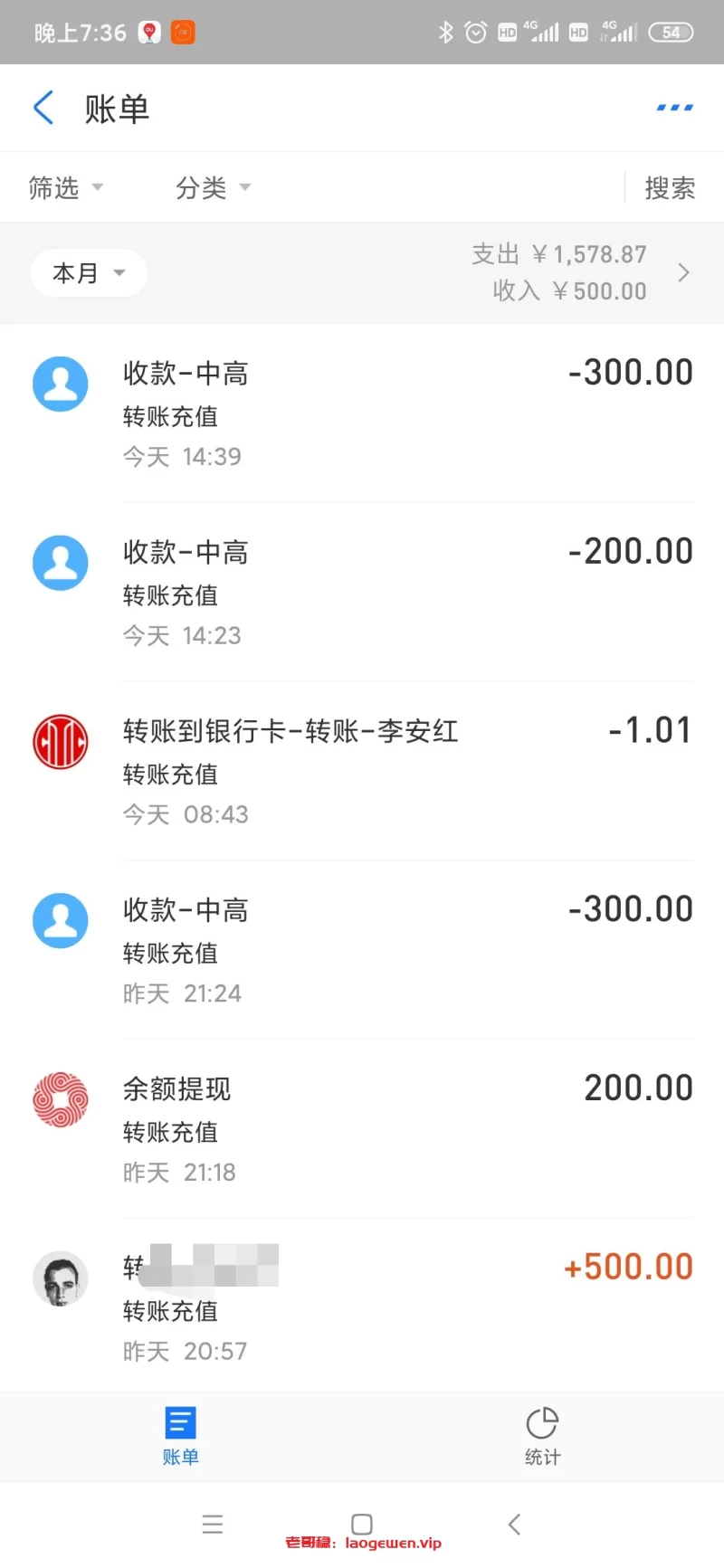Tap 搜索 to search bills
This screenshot has width=724, height=1568.
point(669,187)
